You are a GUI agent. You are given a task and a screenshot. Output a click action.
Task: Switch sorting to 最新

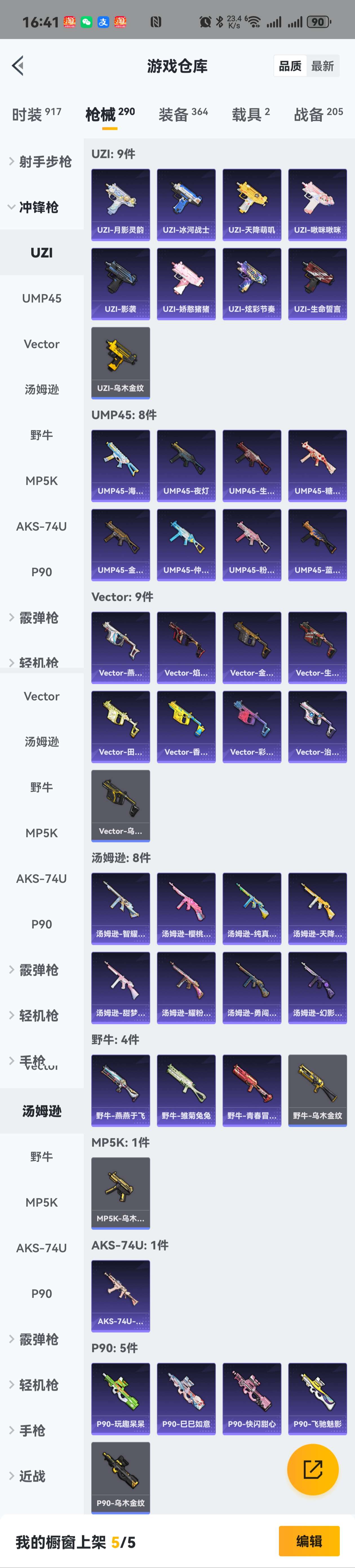click(x=322, y=66)
